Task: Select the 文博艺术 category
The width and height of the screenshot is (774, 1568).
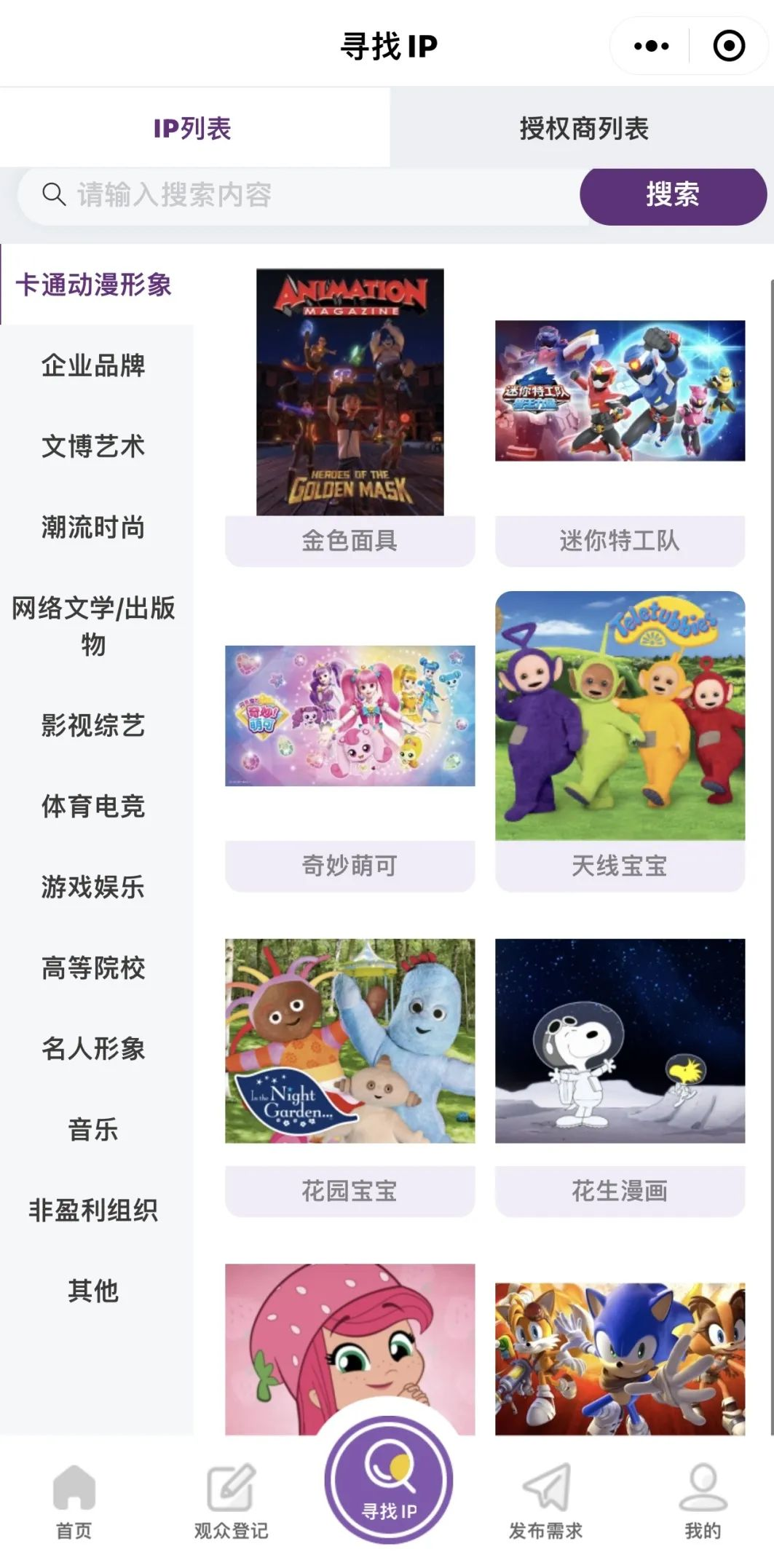Action: (93, 446)
